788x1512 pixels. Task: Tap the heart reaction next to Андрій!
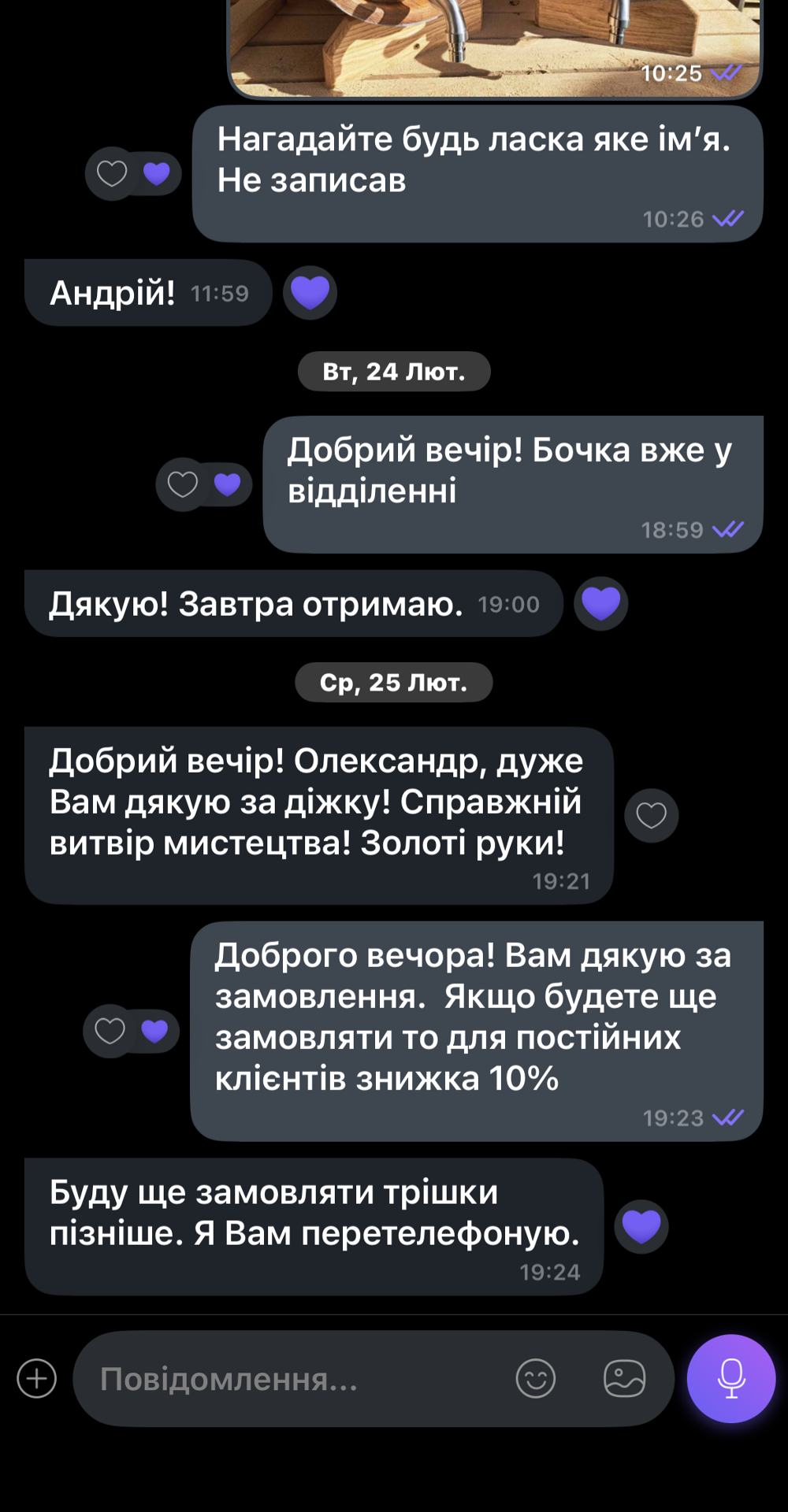click(310, 293)
